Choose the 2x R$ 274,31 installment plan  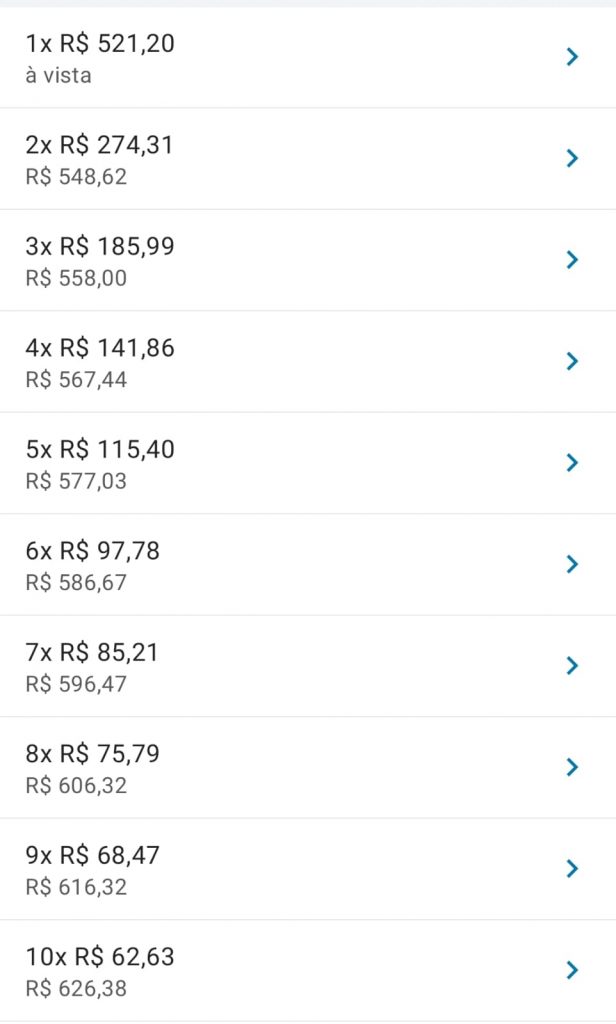(308, 159)
